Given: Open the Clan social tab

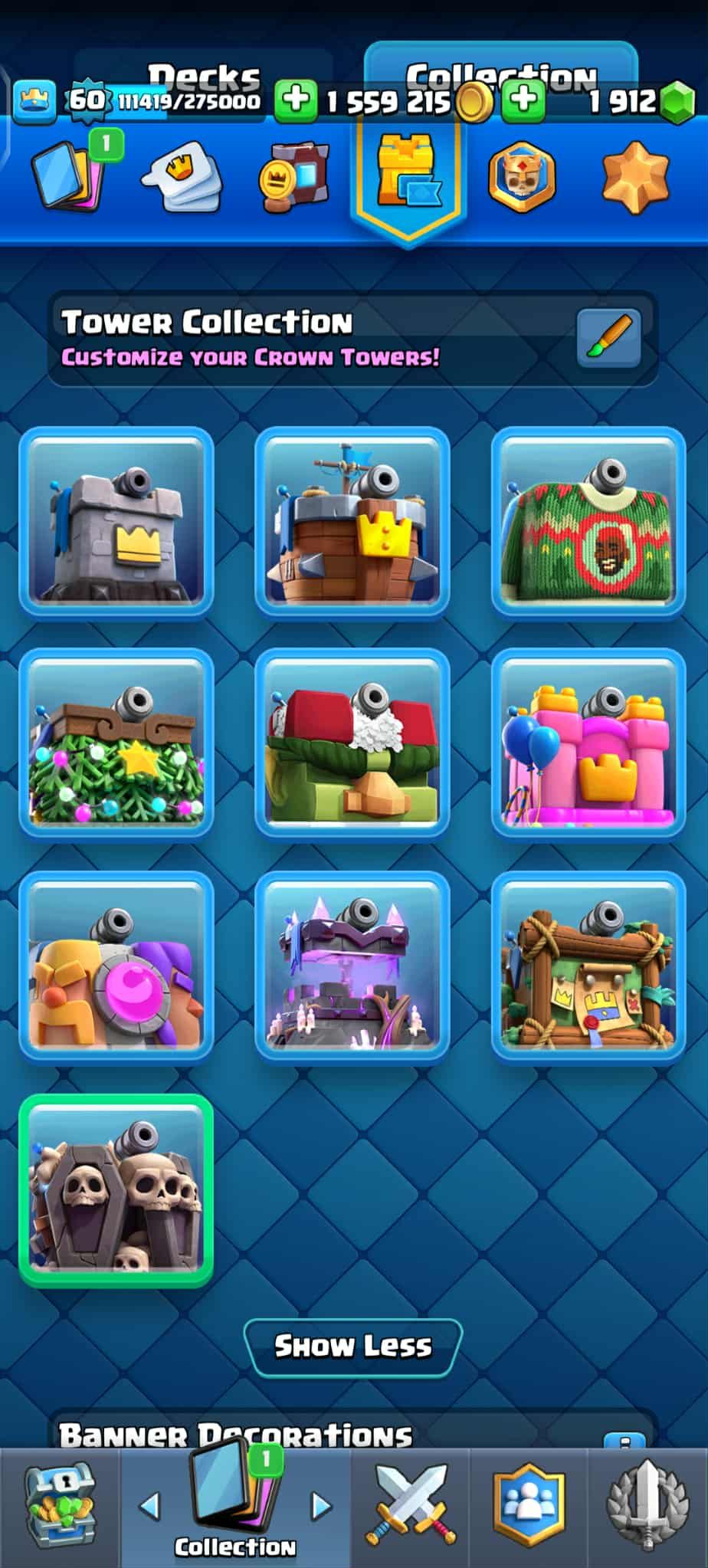Looking at the screenshot, I should coord(529,1504).
